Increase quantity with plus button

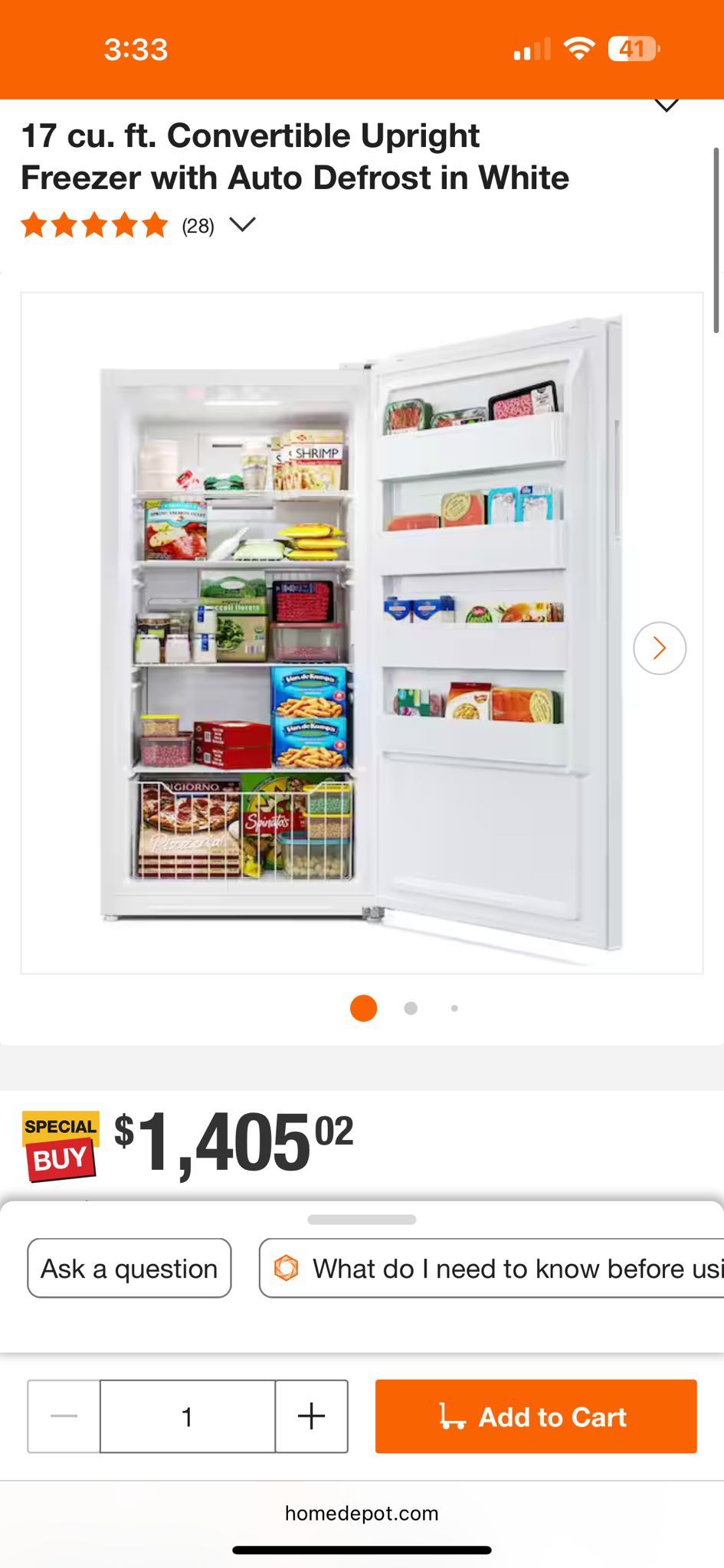point(311,1416)
